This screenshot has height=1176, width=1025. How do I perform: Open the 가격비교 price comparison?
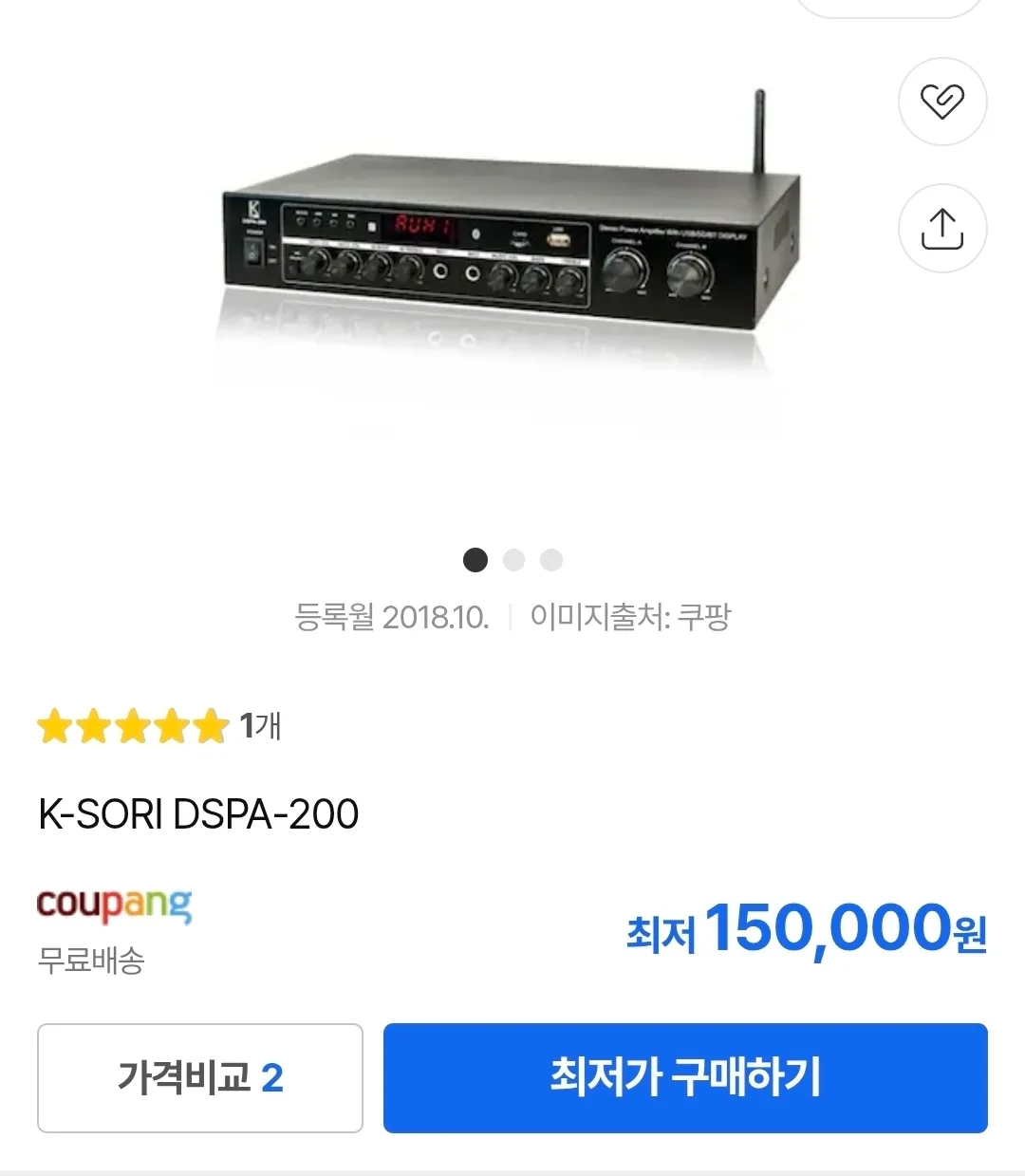(200, 1077)
